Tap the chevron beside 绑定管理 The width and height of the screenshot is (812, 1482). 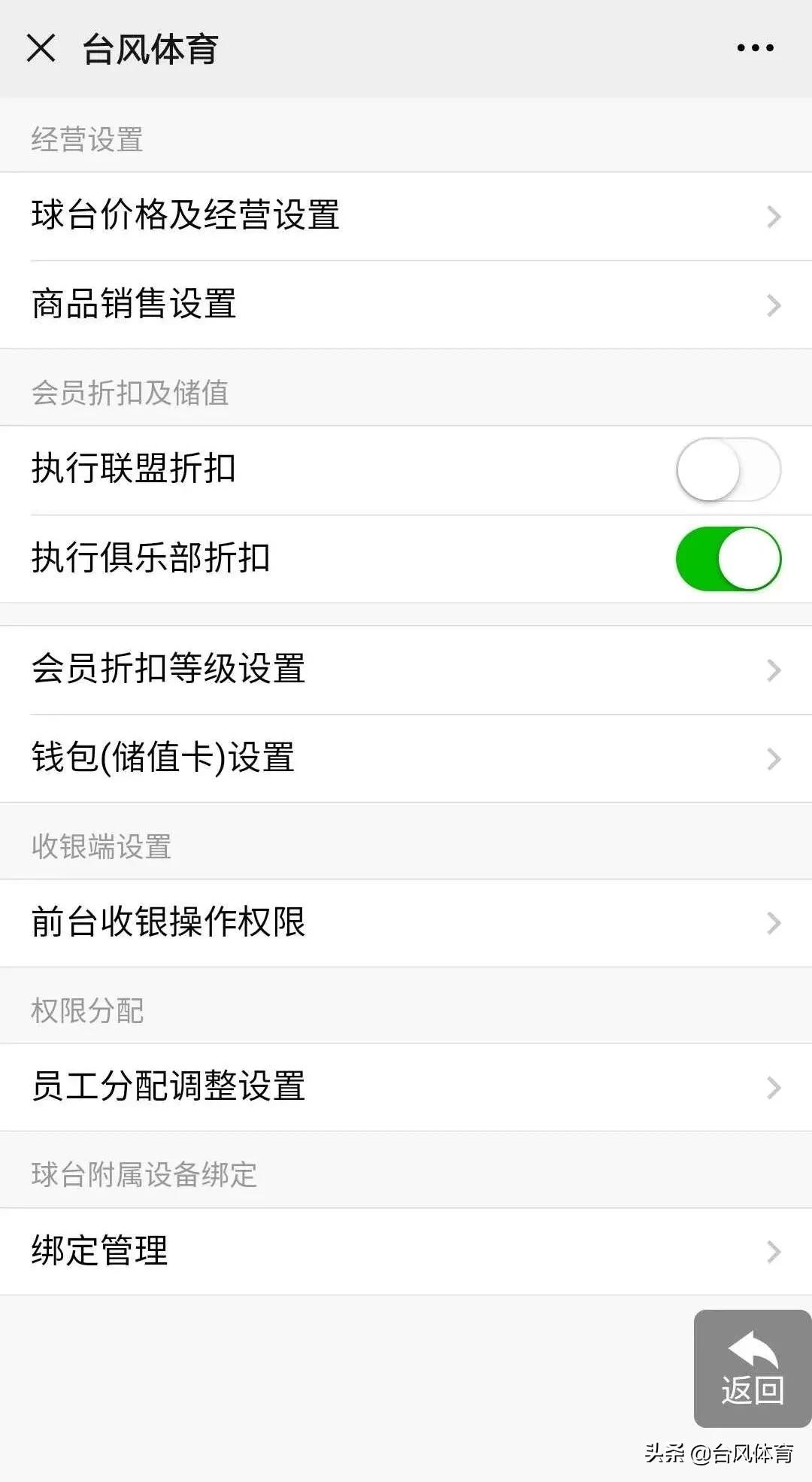(x=774, y=1251)
